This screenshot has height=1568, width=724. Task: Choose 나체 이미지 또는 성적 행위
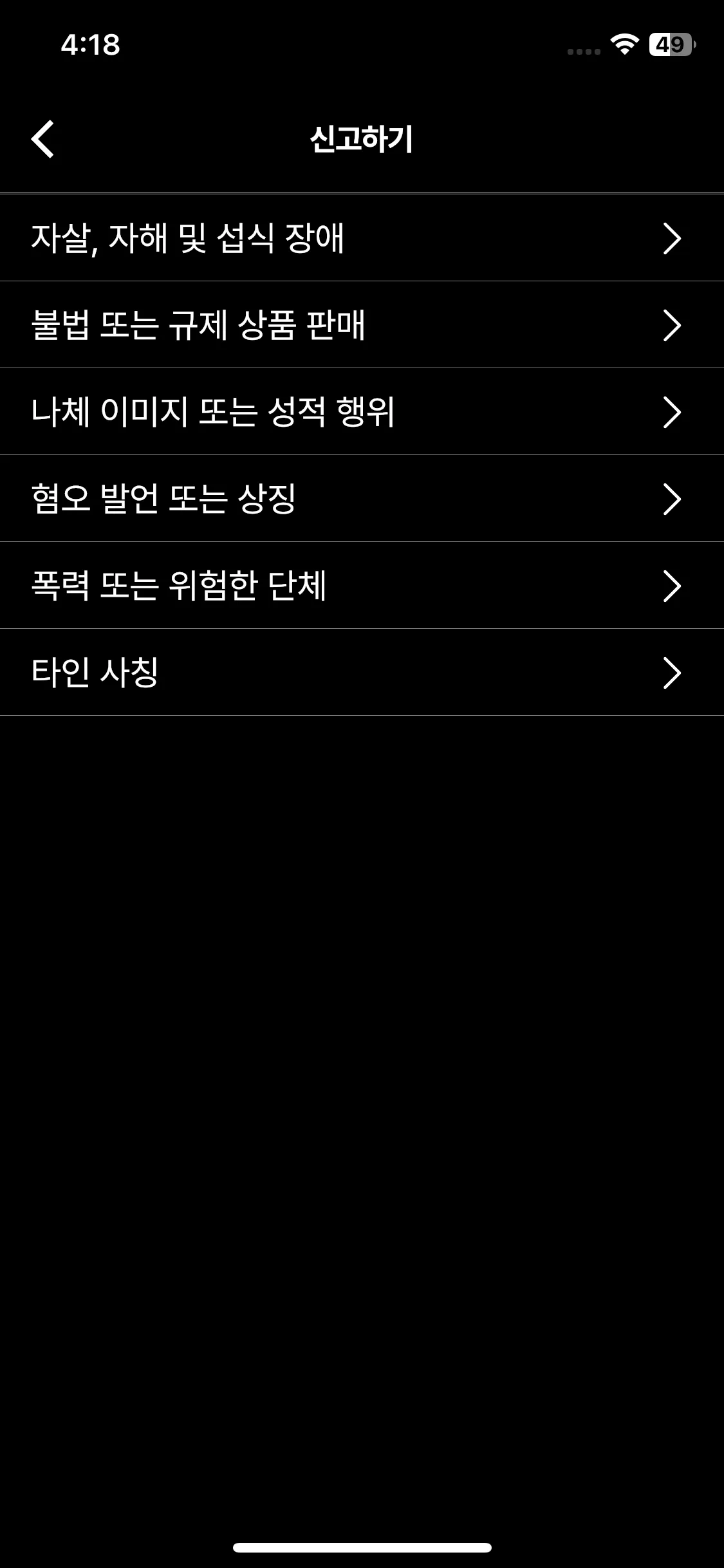360,412
